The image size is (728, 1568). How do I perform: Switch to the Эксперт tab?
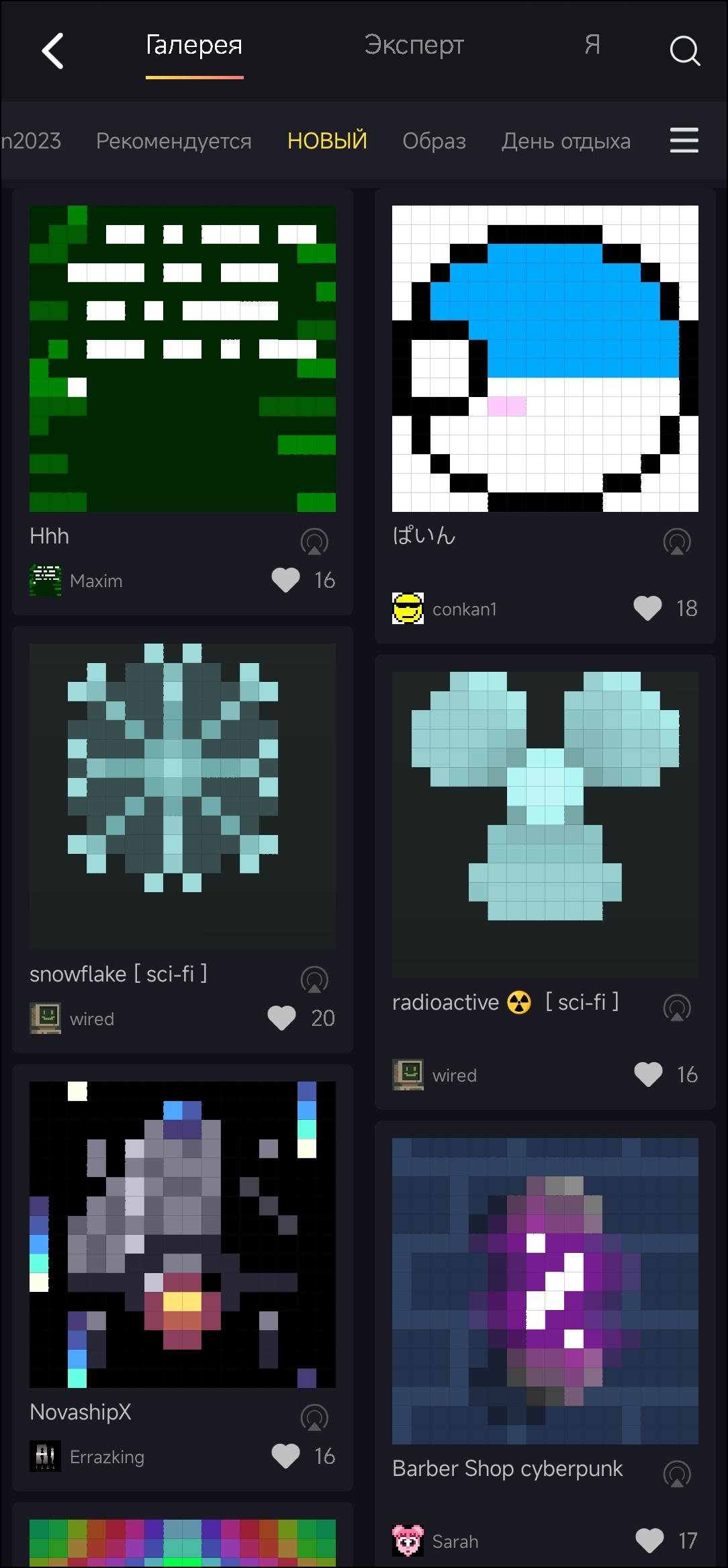tap(414, 46)
